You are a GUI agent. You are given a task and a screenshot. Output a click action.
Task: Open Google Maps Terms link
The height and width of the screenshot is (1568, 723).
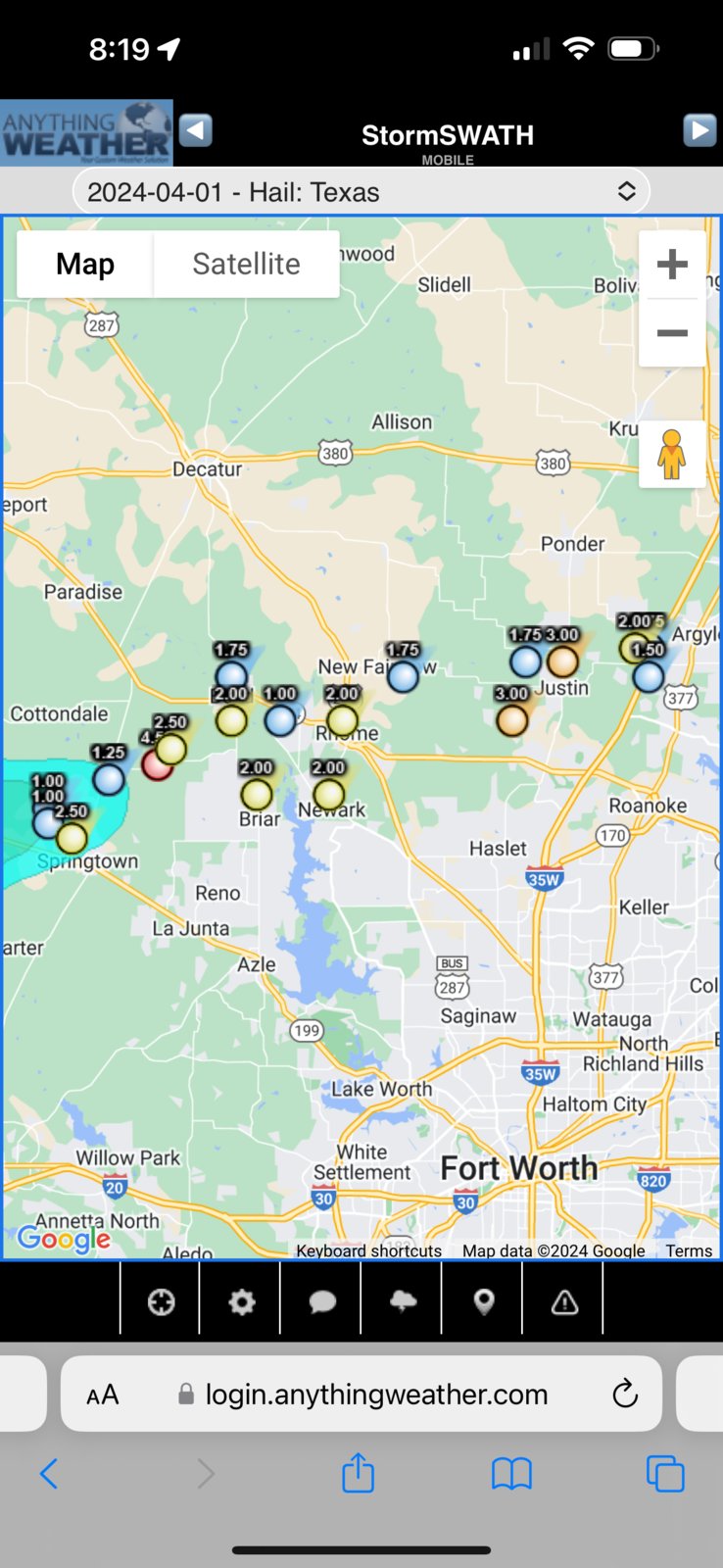click(689, 1250)
